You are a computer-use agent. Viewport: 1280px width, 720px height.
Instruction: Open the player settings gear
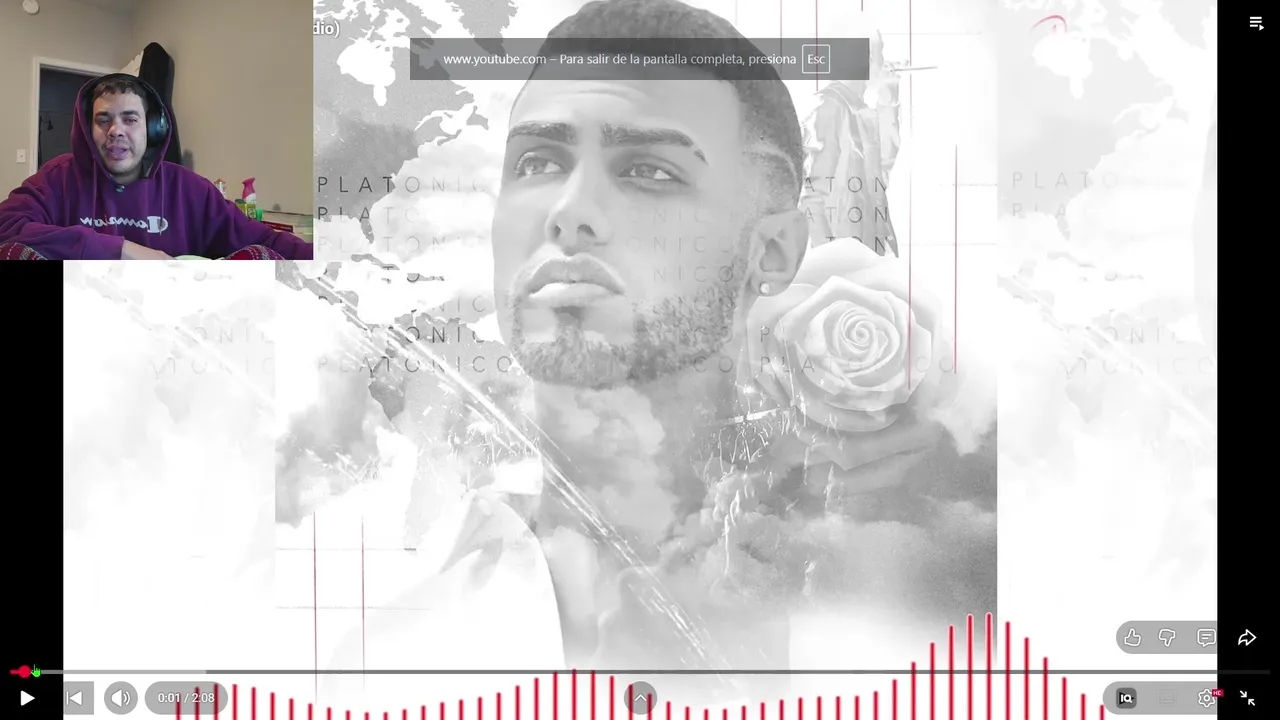point(1207,698)
